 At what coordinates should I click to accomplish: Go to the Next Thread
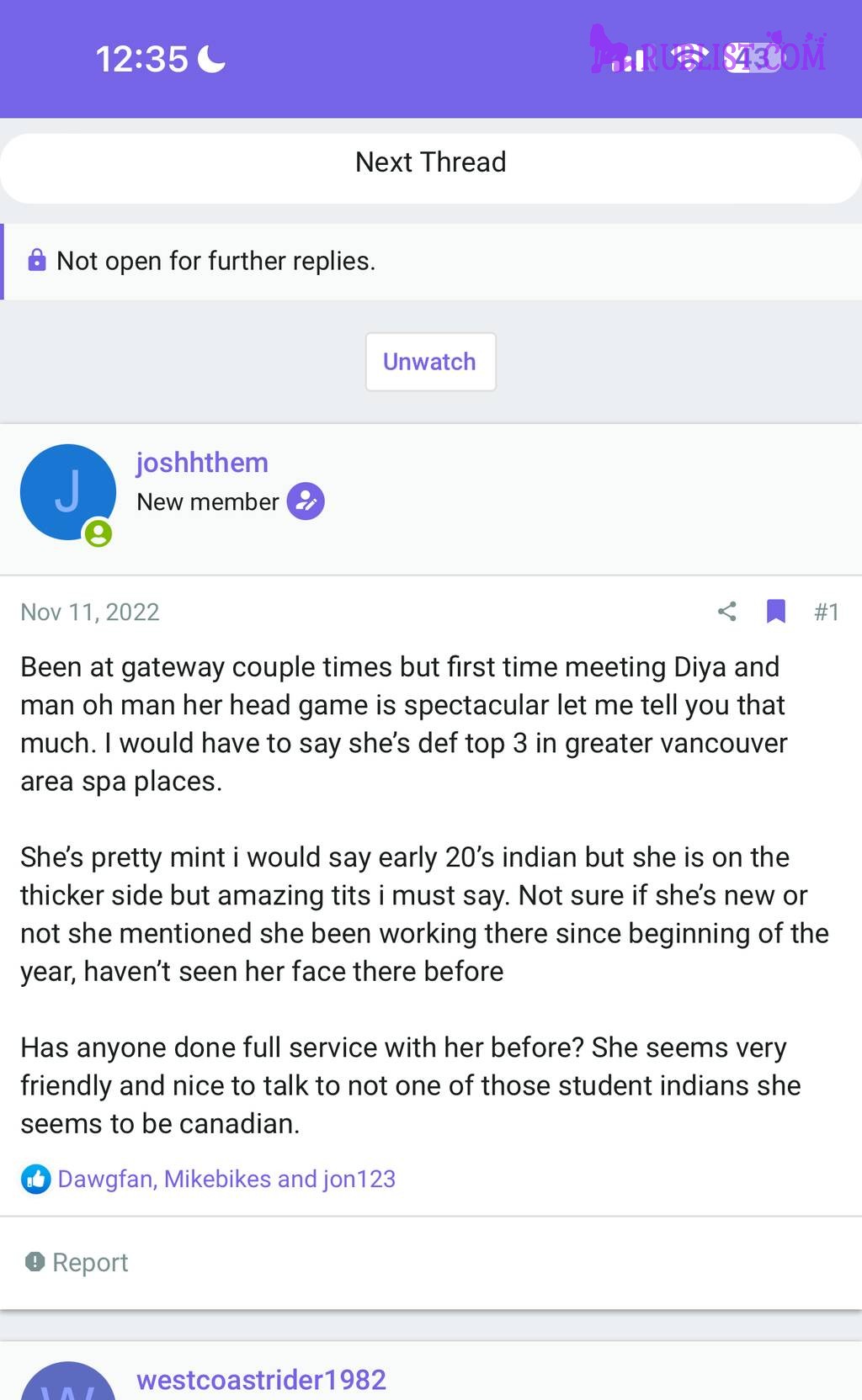tap(430, 162)
